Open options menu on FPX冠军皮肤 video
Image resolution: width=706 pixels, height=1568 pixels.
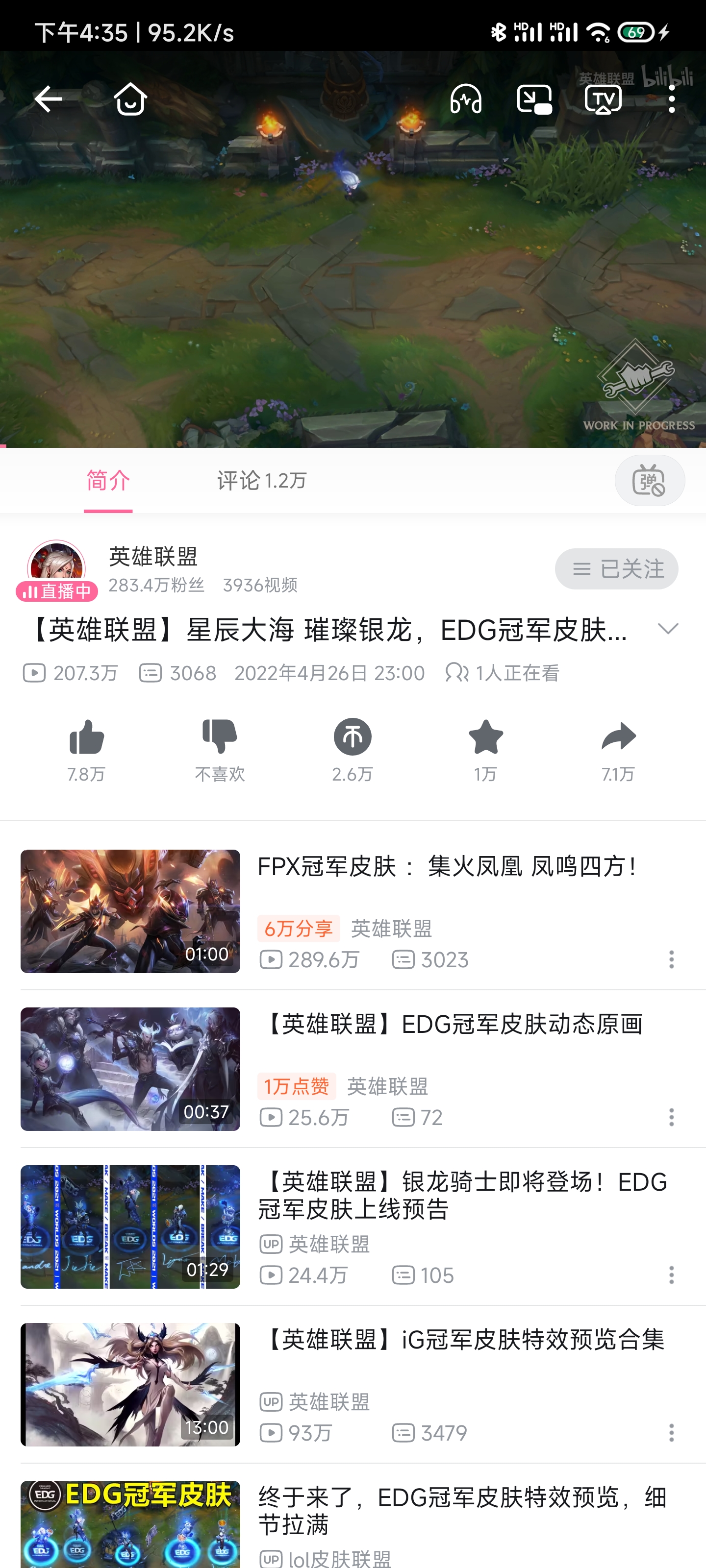671,960
